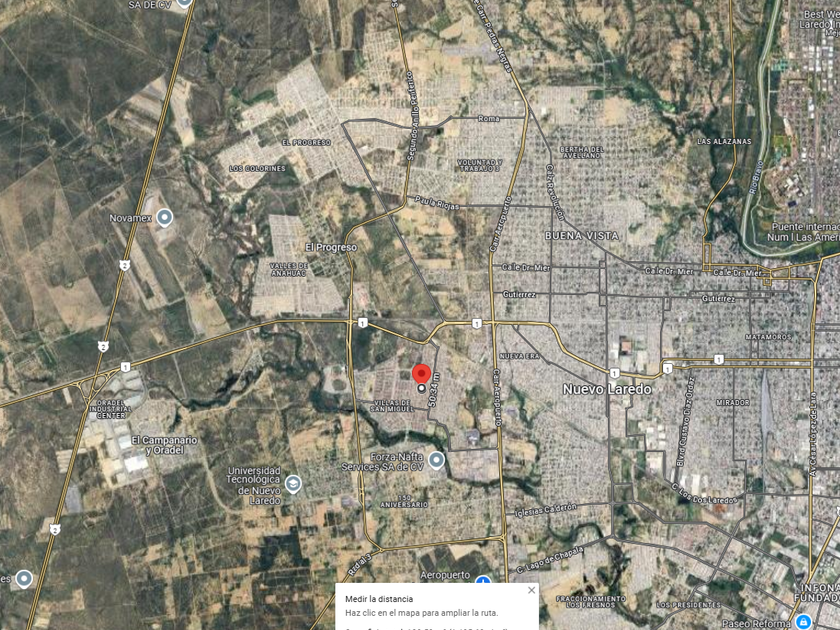This screenshot has height=630, width=840.
Task: Select Universidad Tecnologica de Nuevo Laredo marker
Action: (293, 484)
